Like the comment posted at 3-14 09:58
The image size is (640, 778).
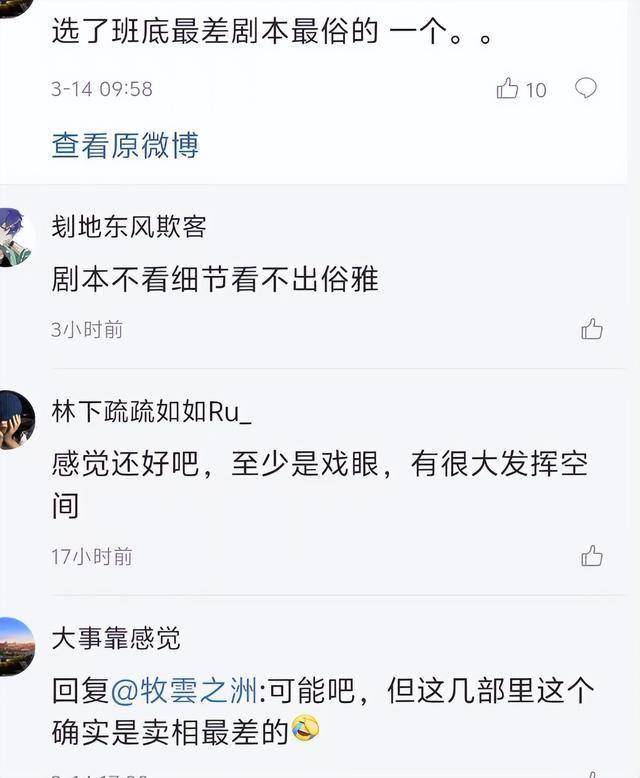pyautogui.click(x=508, y=89)
